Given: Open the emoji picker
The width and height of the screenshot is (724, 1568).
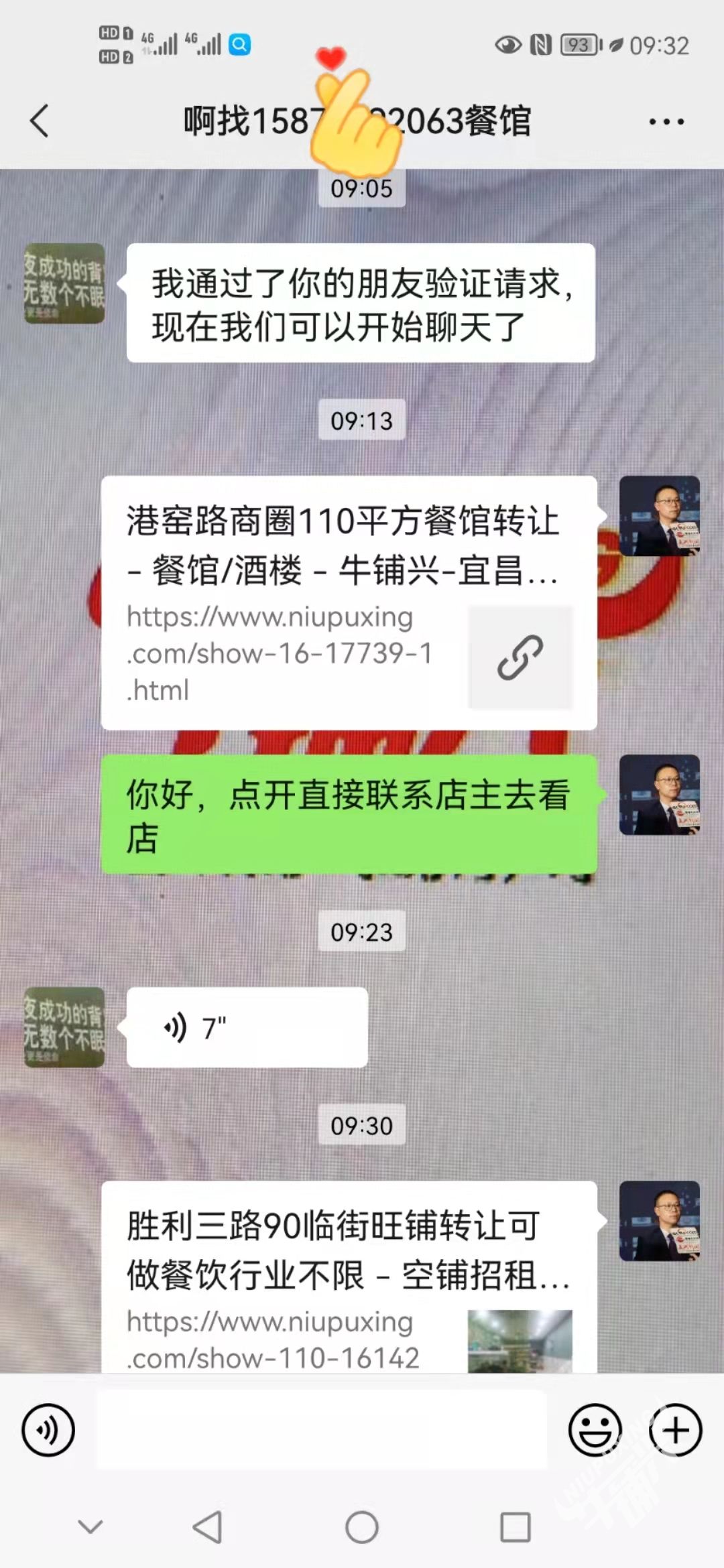Looking at the screenshot, I should pos(595,1429).
